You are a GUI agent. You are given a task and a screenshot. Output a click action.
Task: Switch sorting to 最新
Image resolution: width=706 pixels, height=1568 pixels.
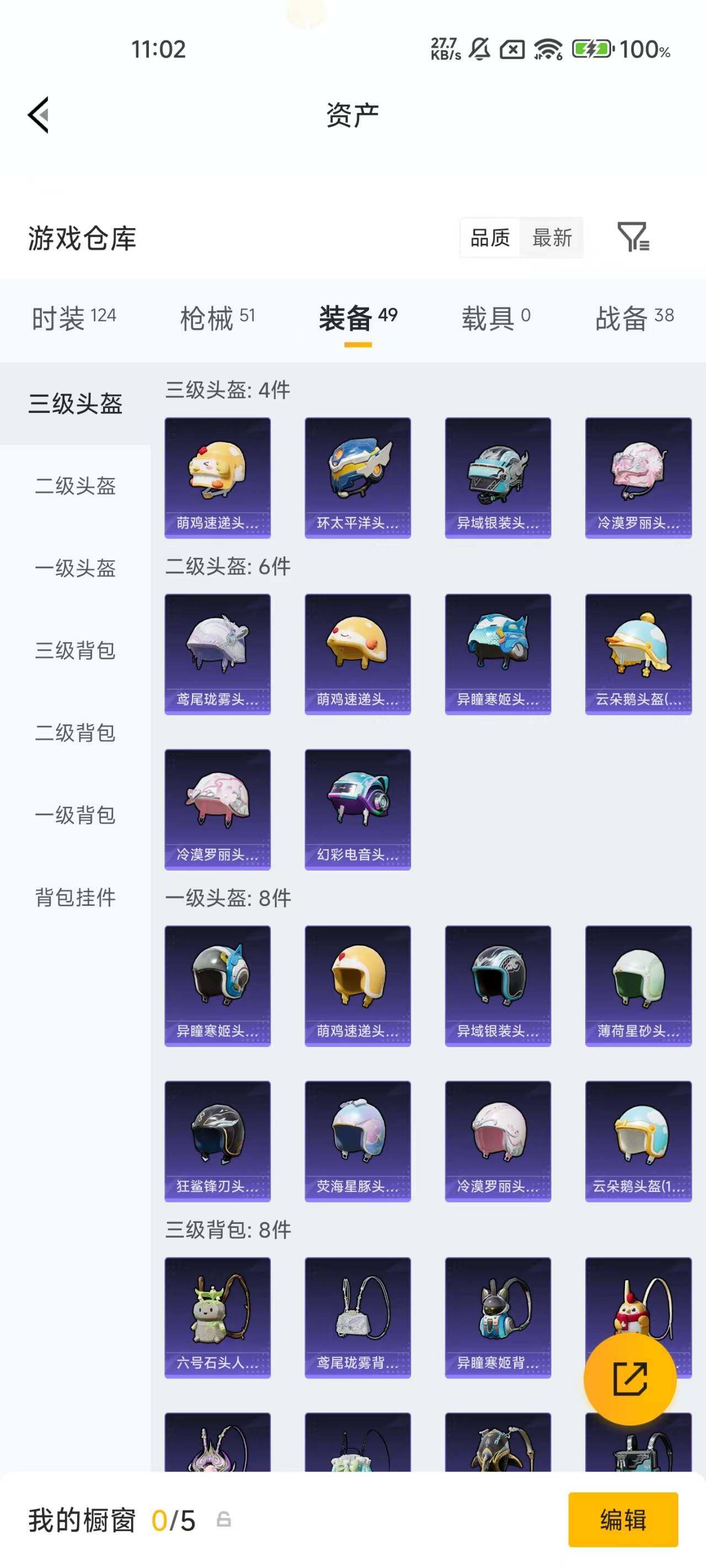pos(552,238)
